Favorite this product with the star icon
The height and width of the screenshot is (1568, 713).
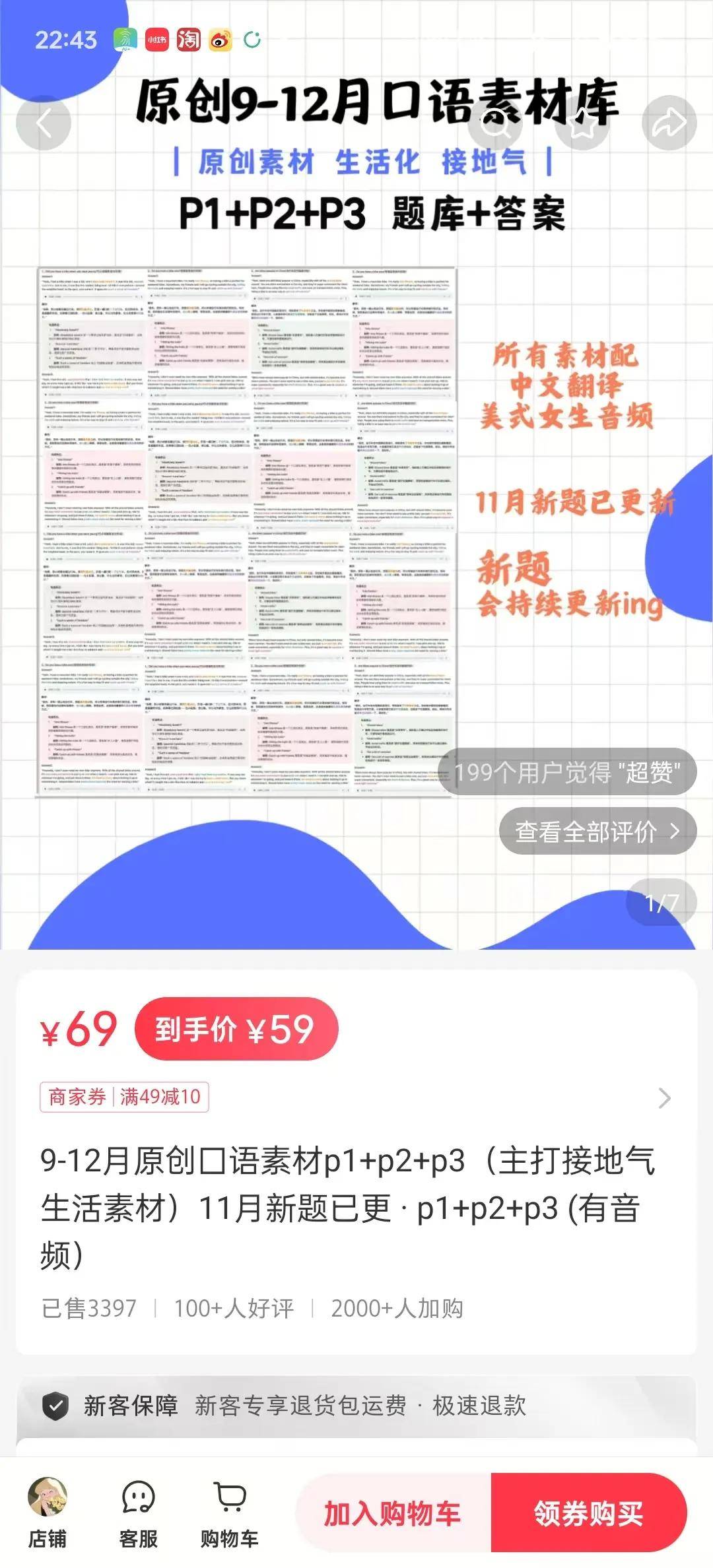582,123
